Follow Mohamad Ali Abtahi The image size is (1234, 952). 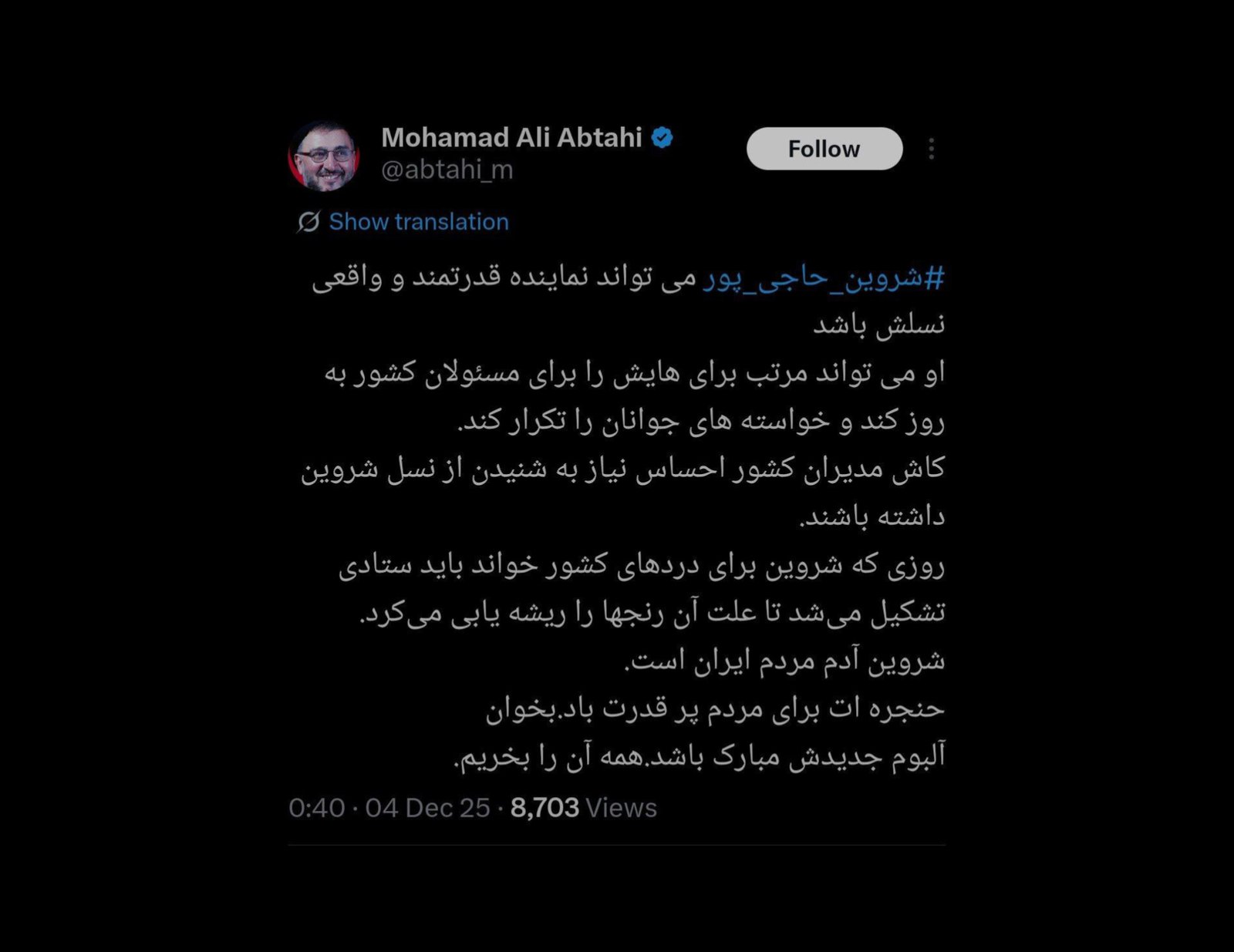[x=824, y=149]
